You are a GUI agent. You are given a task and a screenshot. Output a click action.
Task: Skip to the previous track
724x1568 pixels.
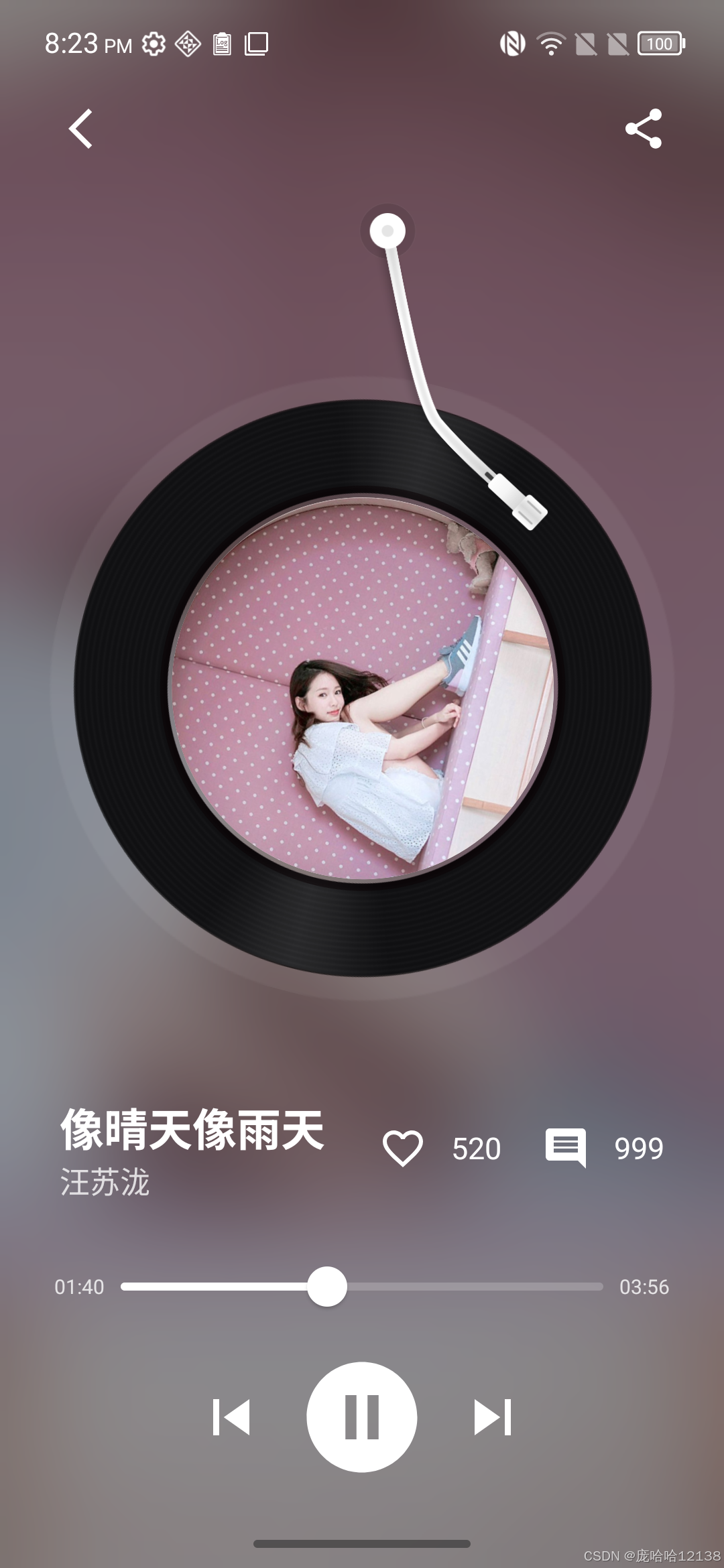[x=231, y=1417]
